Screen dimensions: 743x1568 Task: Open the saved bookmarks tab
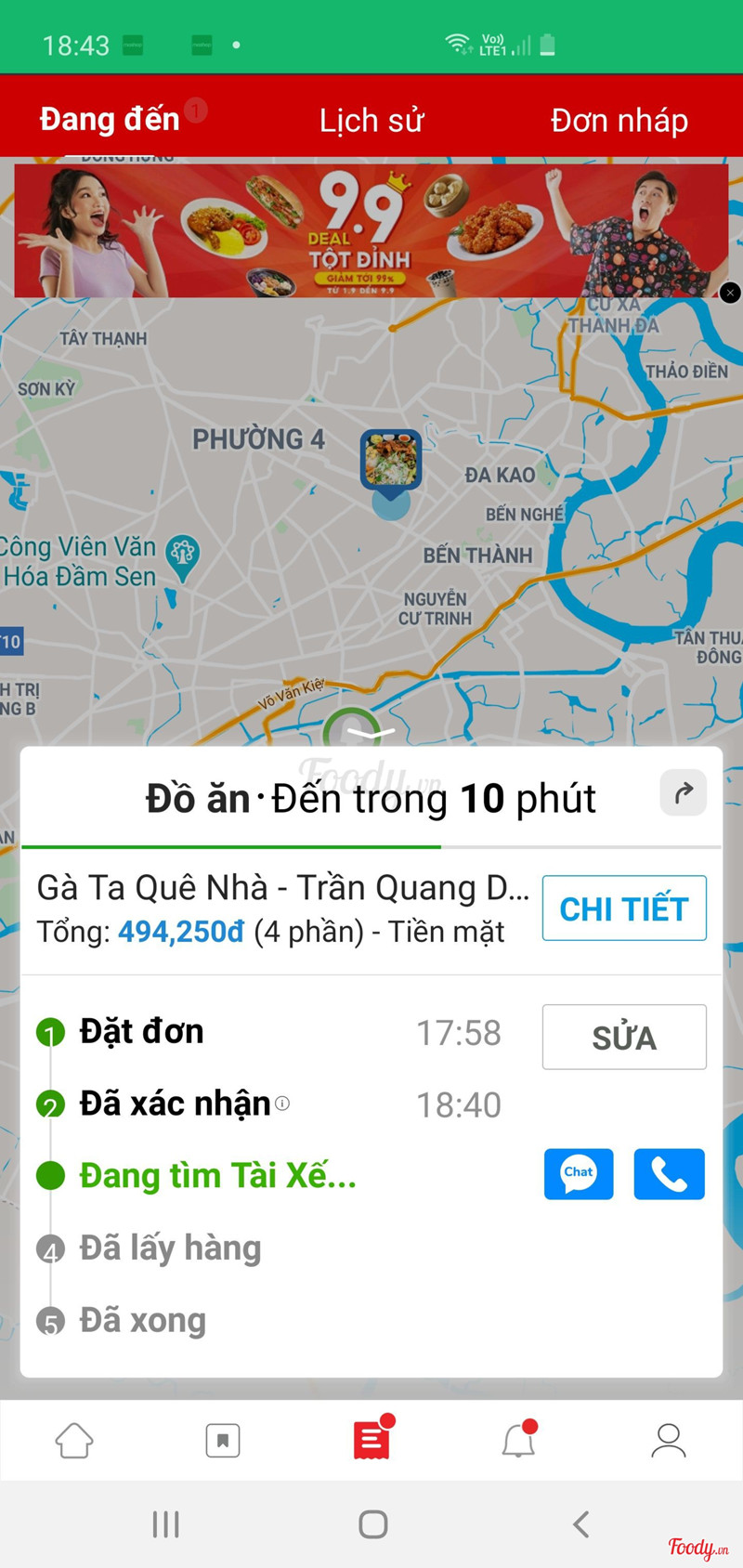click(223, 1441)
